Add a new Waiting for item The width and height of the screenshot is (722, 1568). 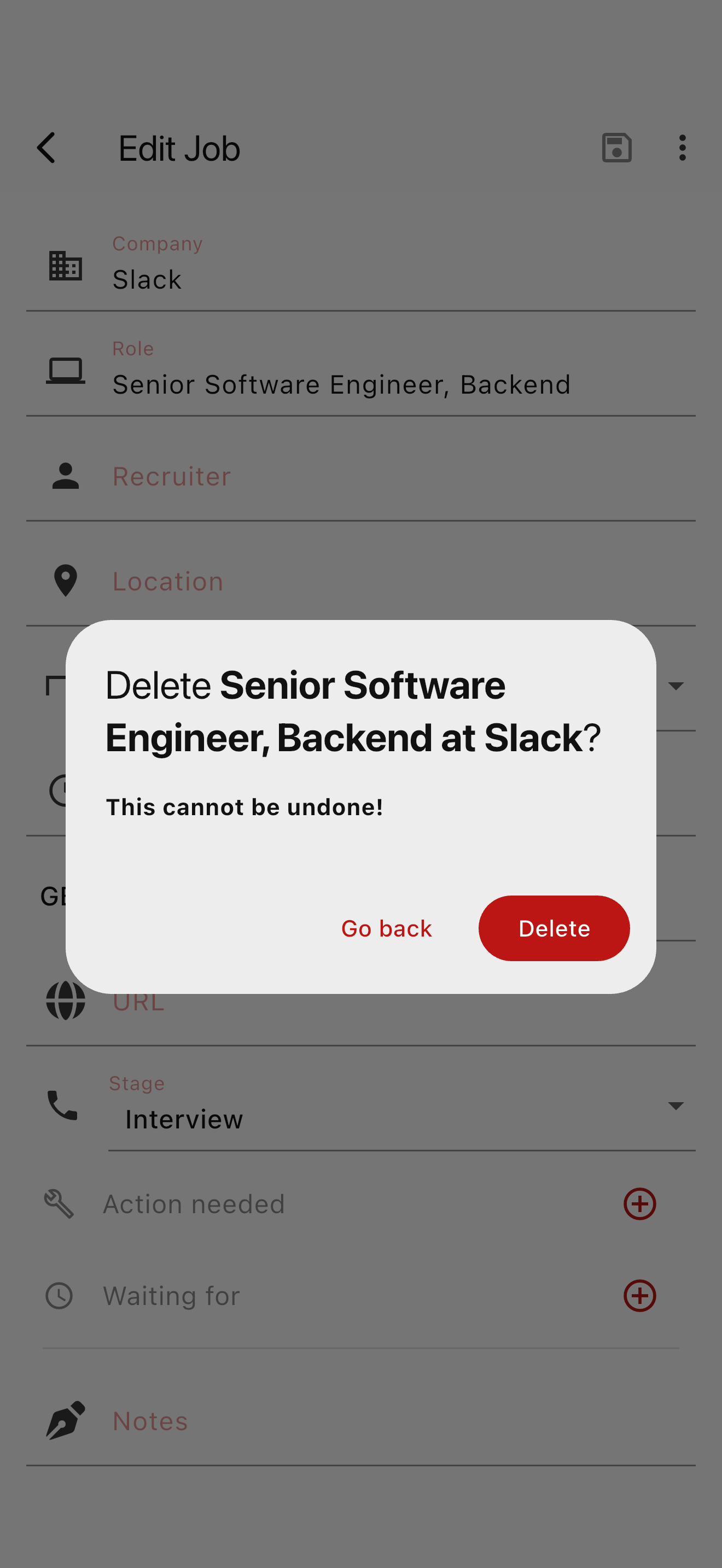coord(639,1295)
